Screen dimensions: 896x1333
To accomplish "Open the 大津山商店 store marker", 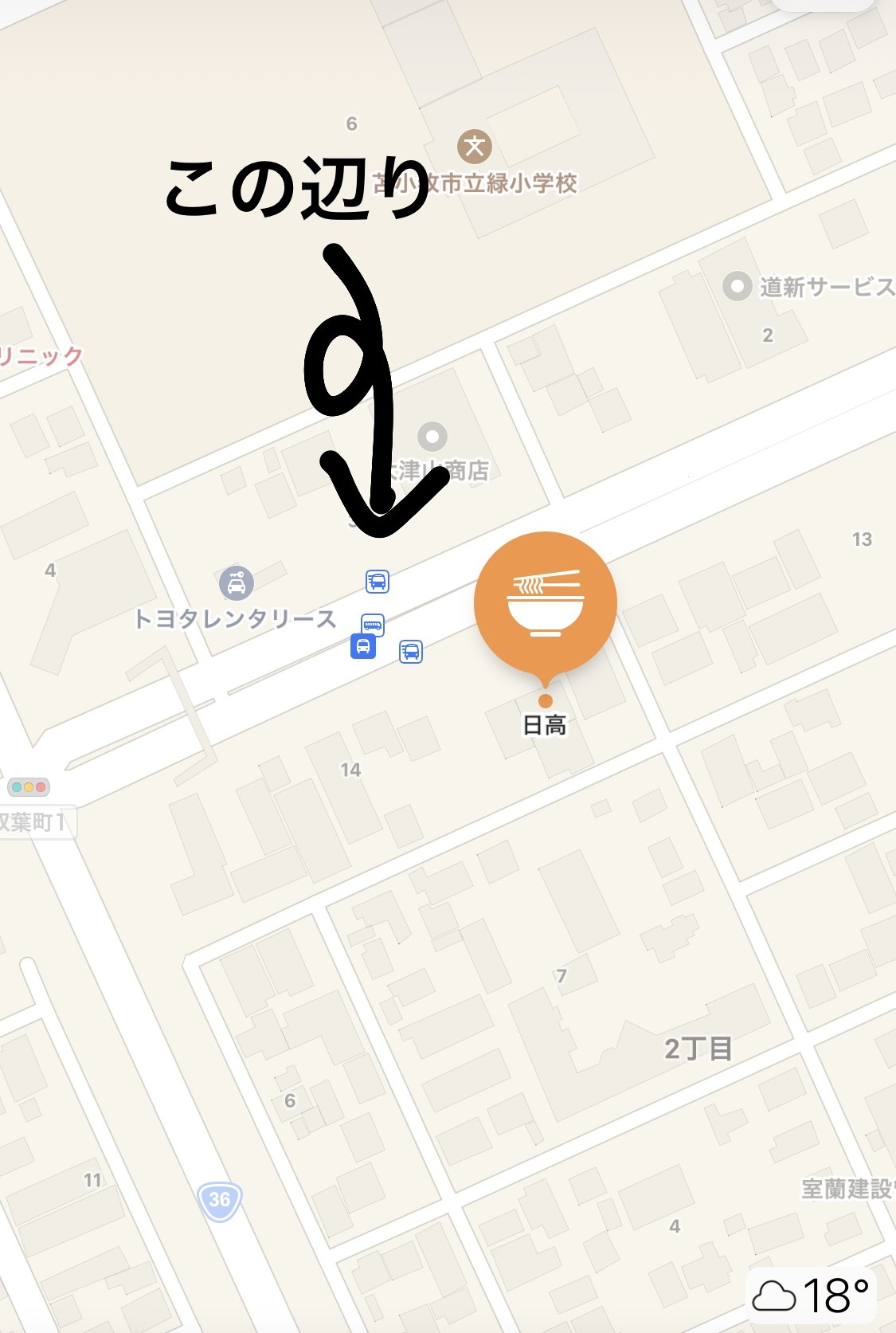I will (x=432, y=437).
